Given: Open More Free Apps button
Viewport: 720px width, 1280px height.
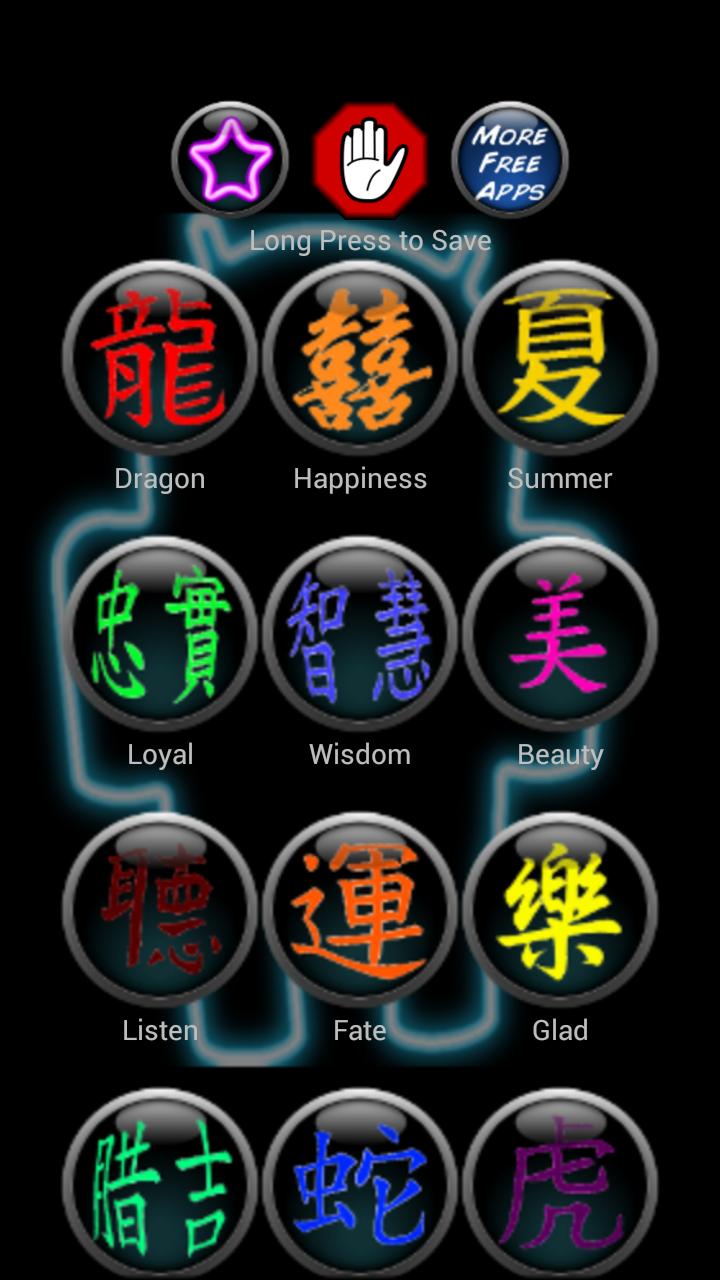Looking at the screenshot, I should (x=510, y=160).
